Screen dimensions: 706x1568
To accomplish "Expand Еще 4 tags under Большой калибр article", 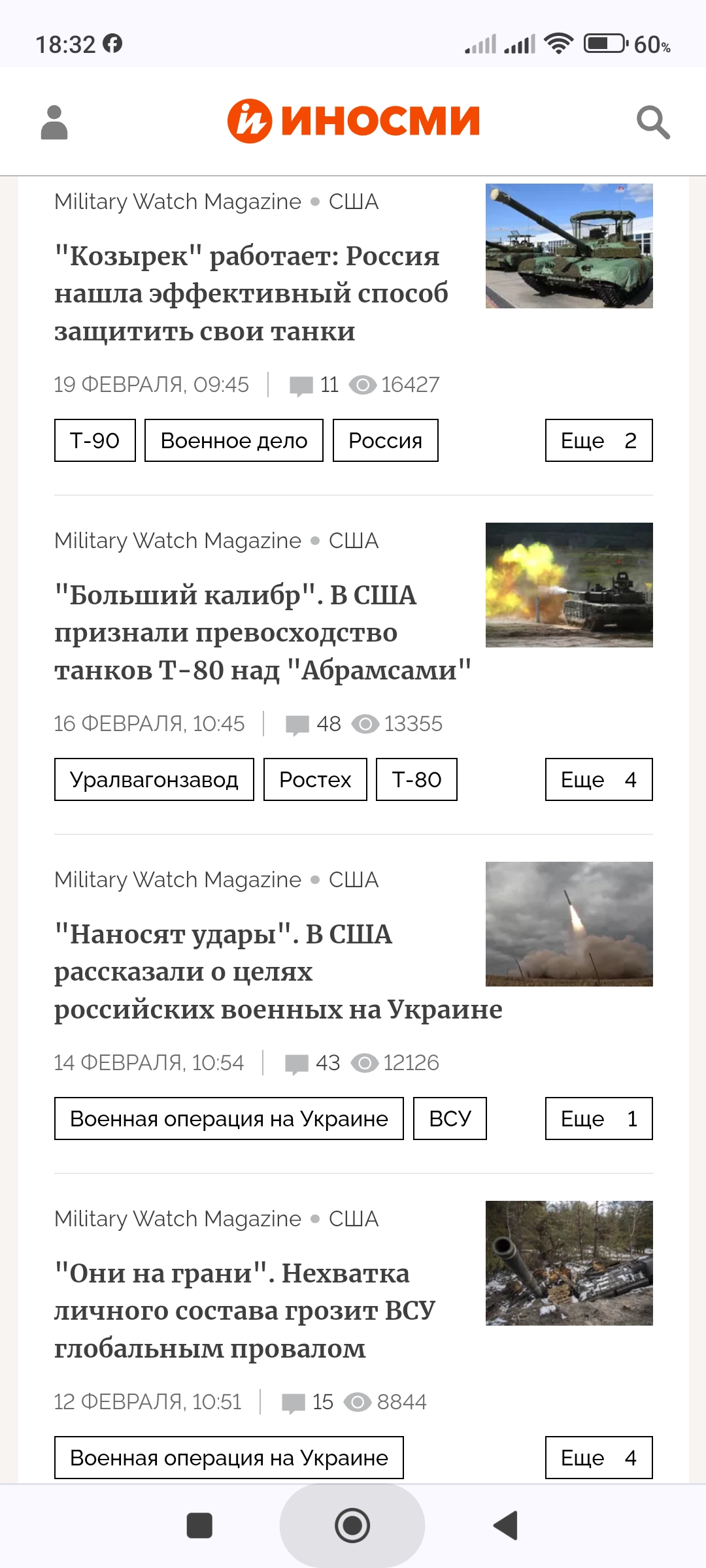I will (599, 779).
